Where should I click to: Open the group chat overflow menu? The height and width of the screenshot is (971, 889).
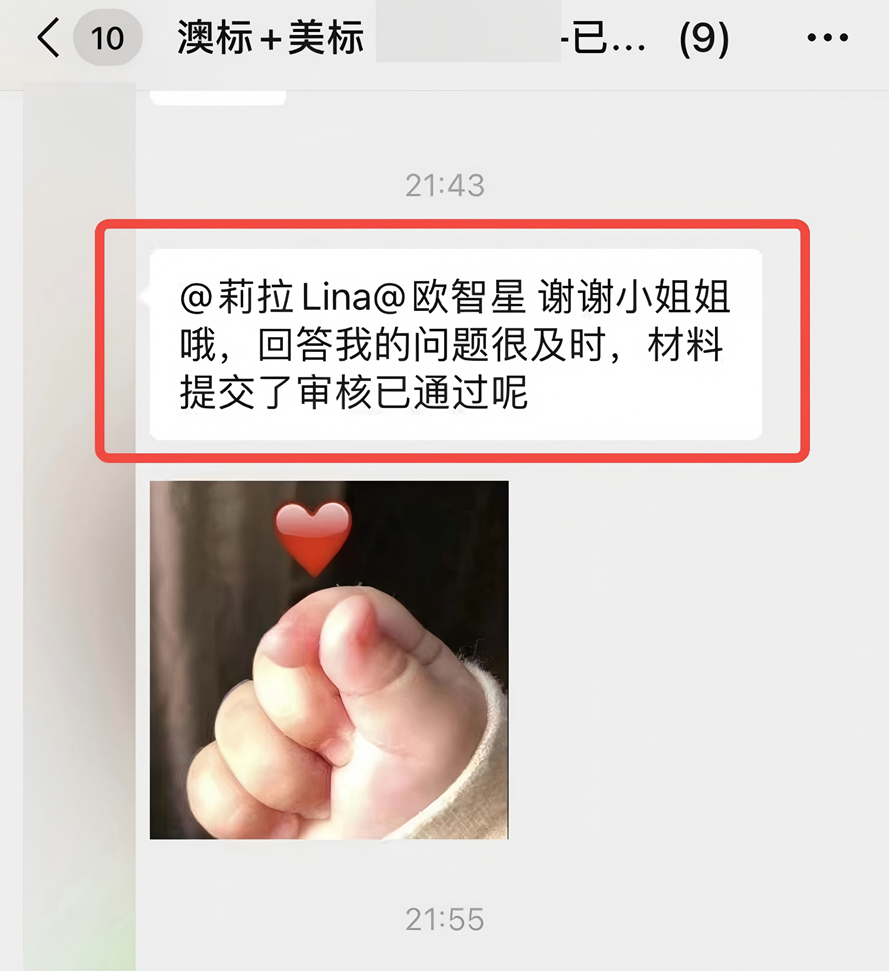point(826,38)
